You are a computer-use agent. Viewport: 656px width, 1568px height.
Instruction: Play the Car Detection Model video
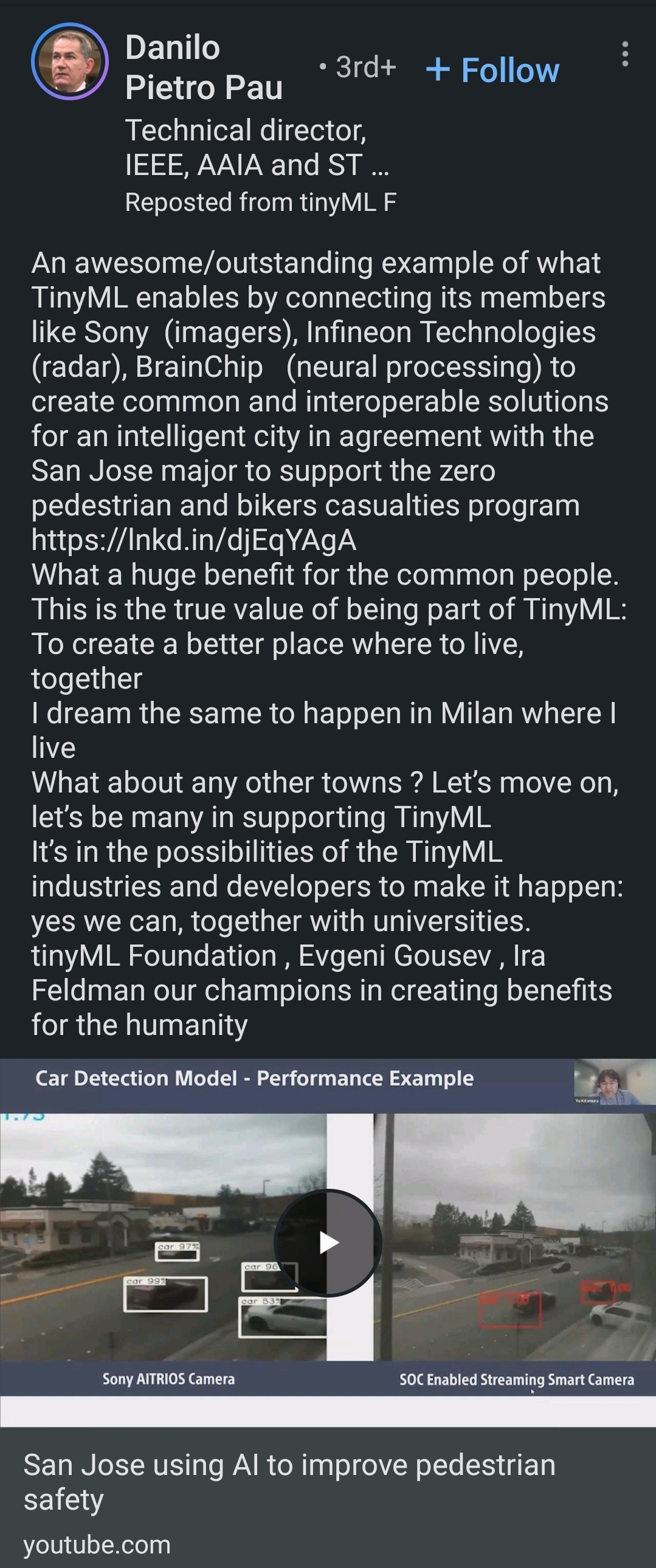click(328, 1242)
